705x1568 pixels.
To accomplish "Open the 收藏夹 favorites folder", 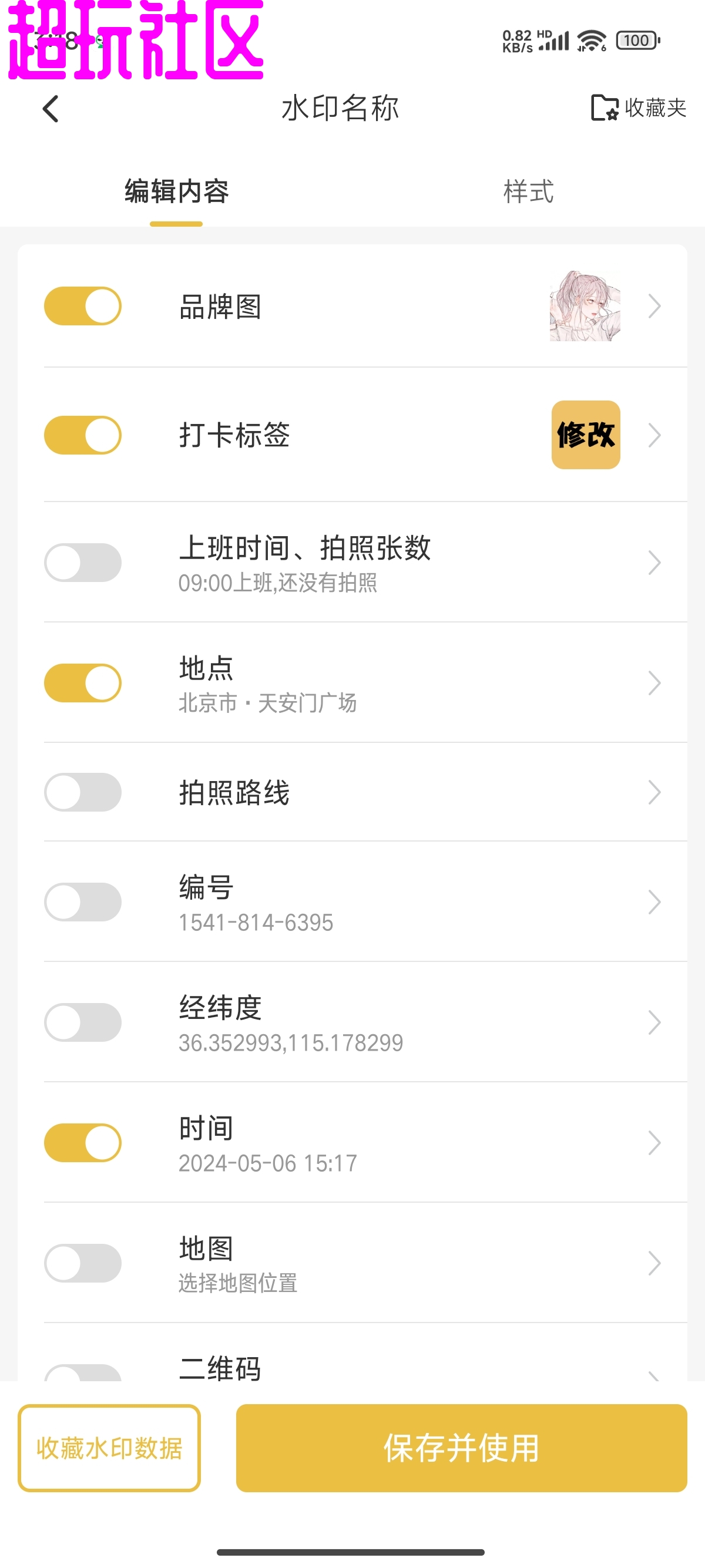I will click(x=638, y=108).
